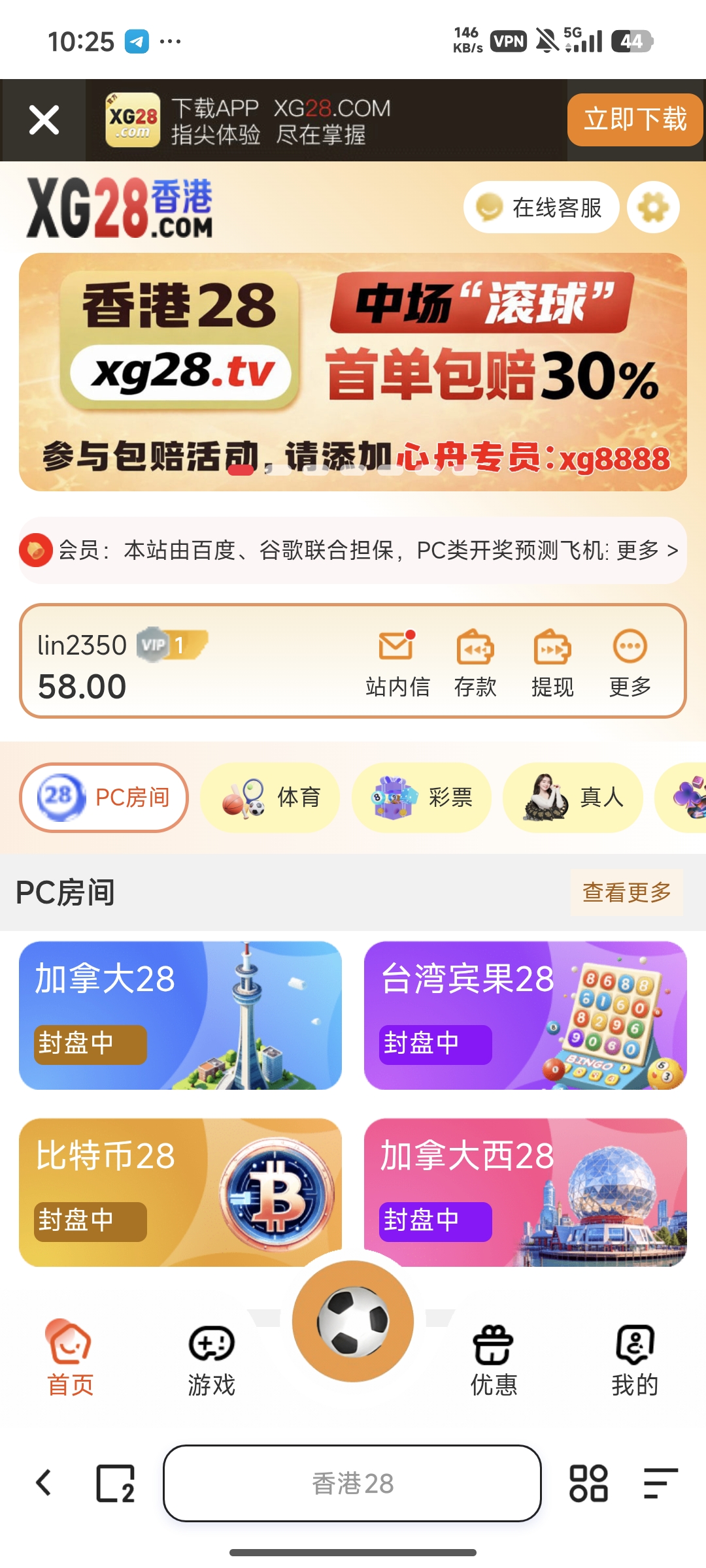This screenshot has width=706, height=1568.
Task: Open the 提现 withdrawal page
Action: 552,662
